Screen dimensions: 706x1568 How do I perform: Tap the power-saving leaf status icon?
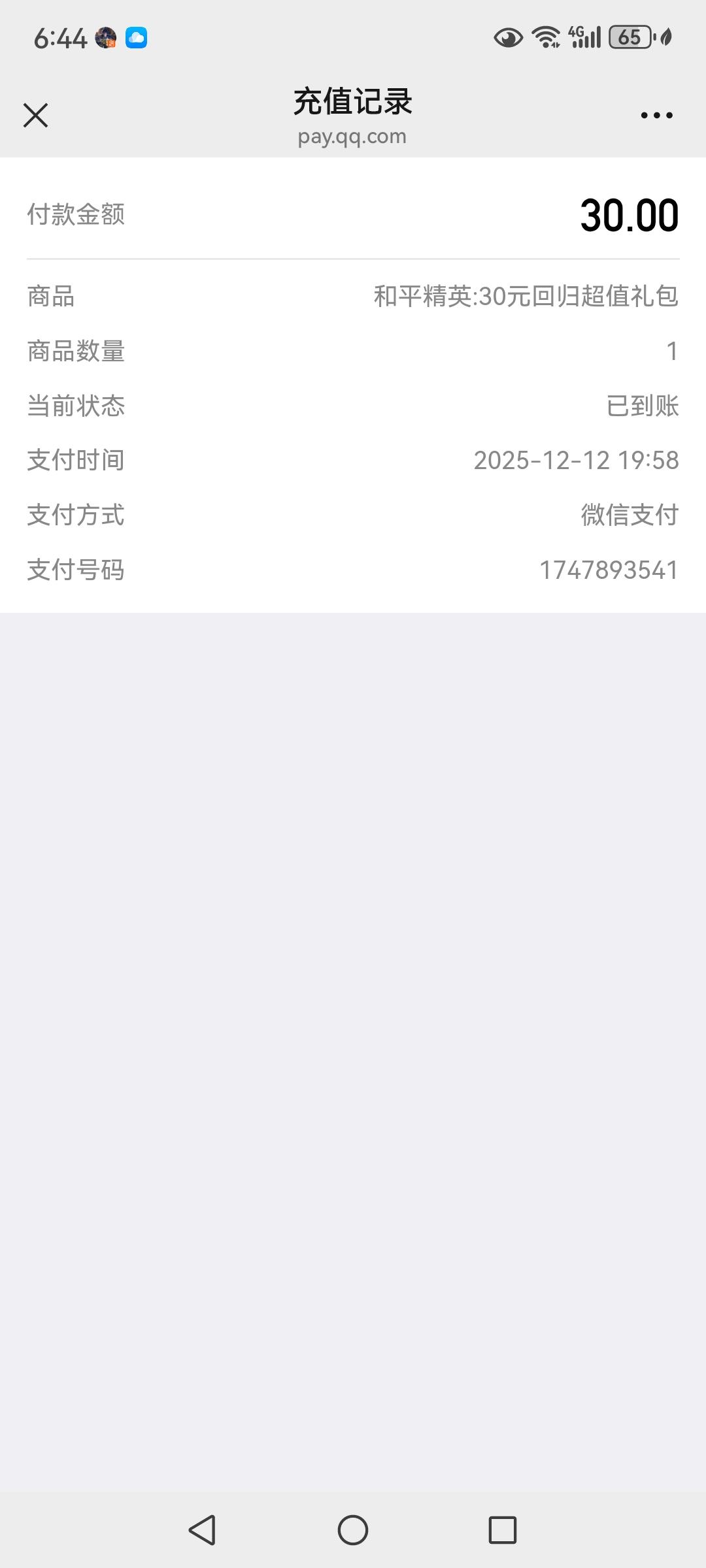click(x=667, y=38)
